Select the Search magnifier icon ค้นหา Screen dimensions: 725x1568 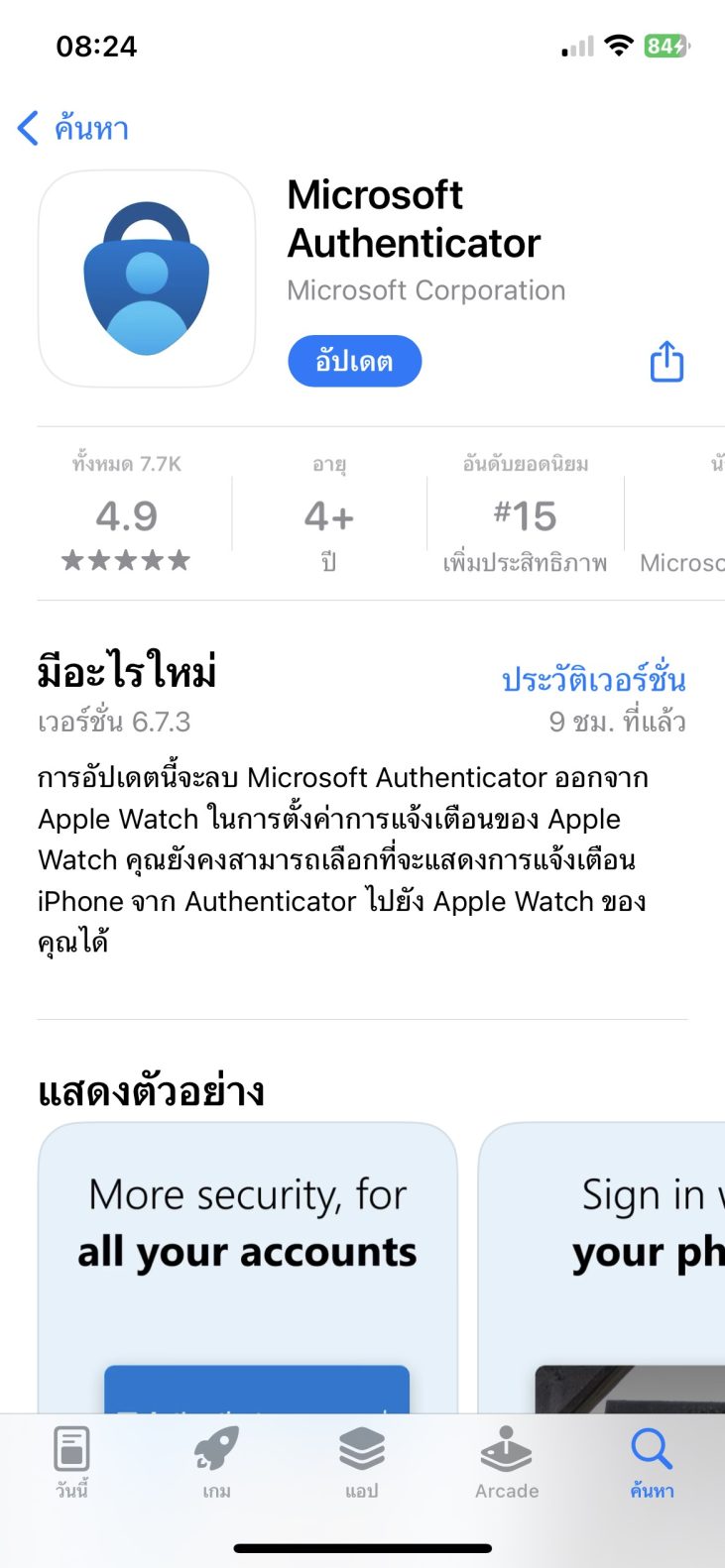tap(651, 1458)
